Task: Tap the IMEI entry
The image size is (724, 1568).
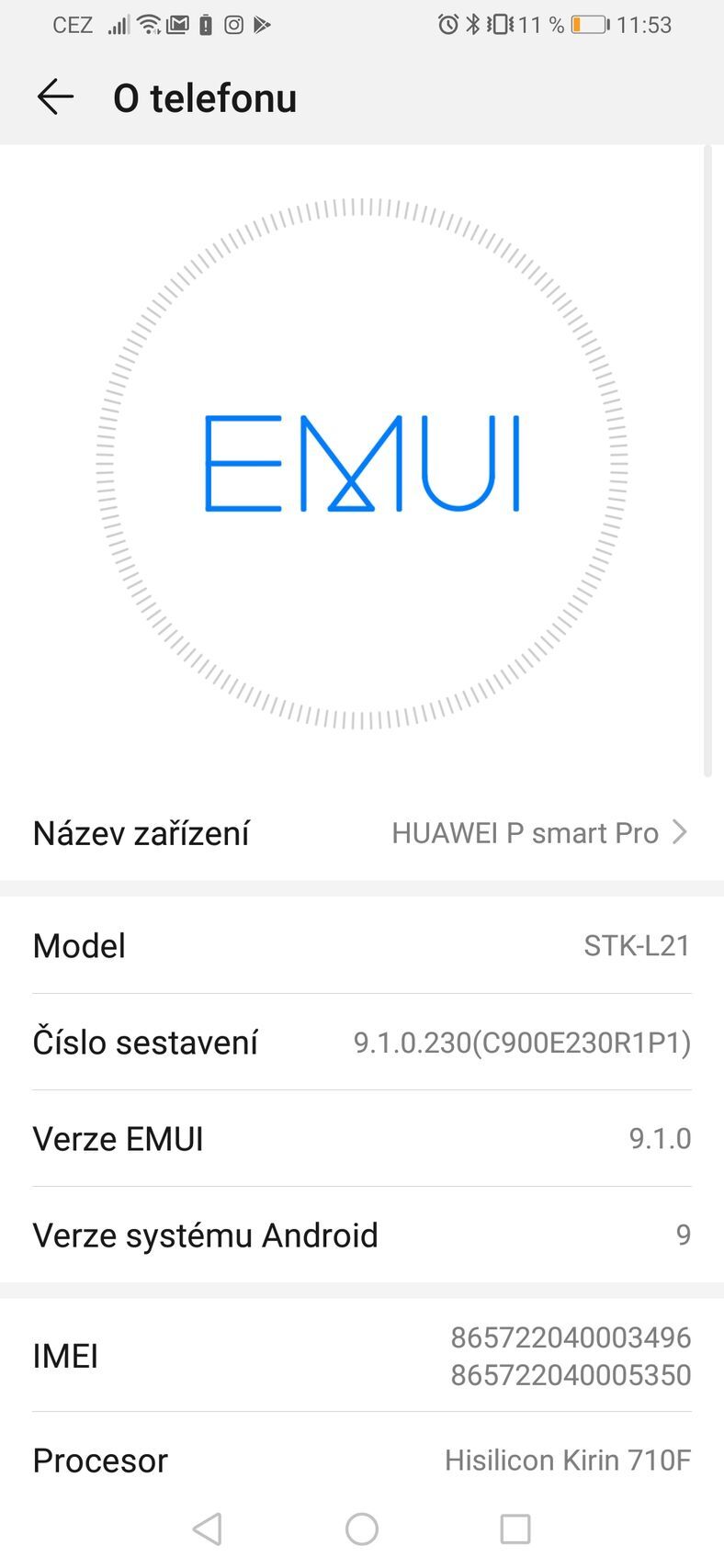Action: (x=362, y=1355)
